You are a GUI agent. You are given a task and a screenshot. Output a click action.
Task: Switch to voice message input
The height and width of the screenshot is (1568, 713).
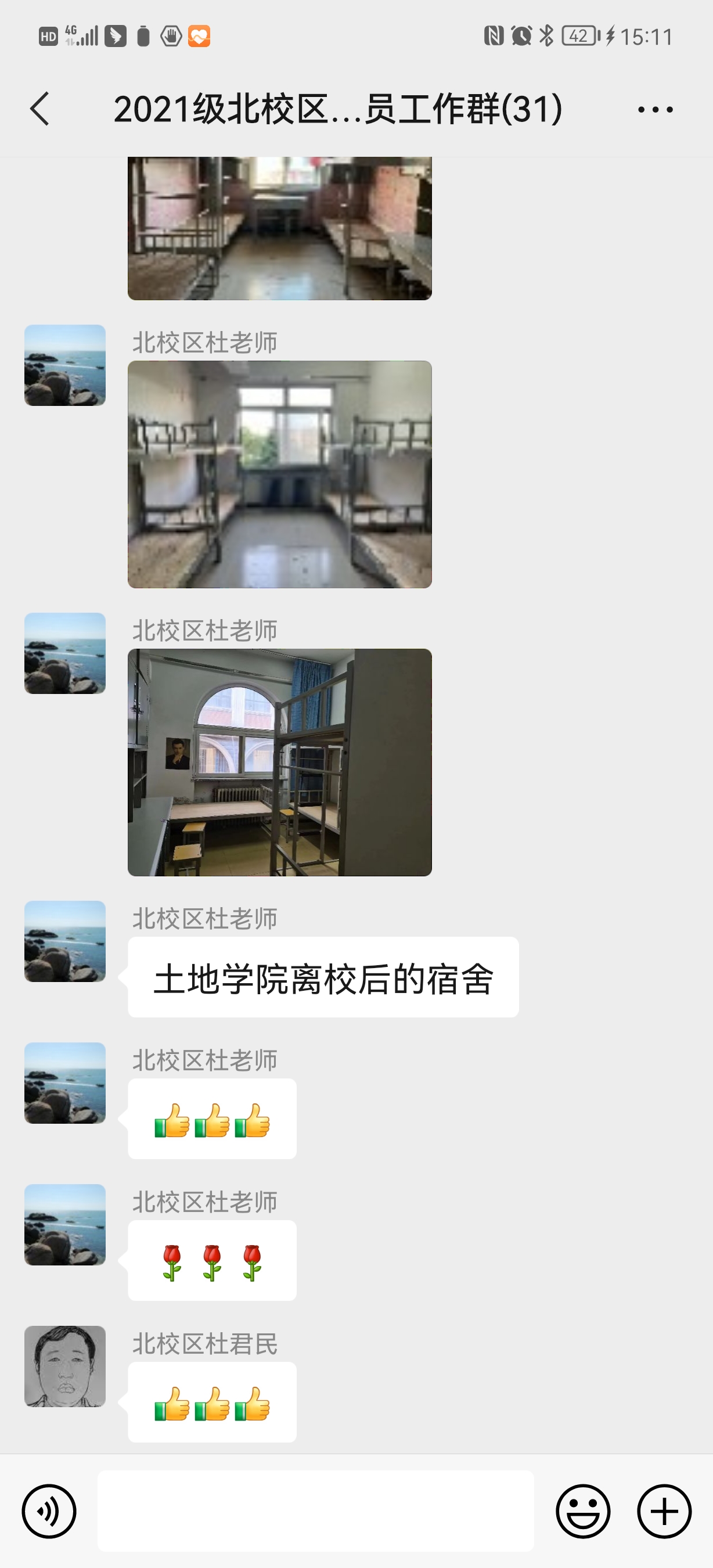pyautogui.click(x=49, y=1512)
